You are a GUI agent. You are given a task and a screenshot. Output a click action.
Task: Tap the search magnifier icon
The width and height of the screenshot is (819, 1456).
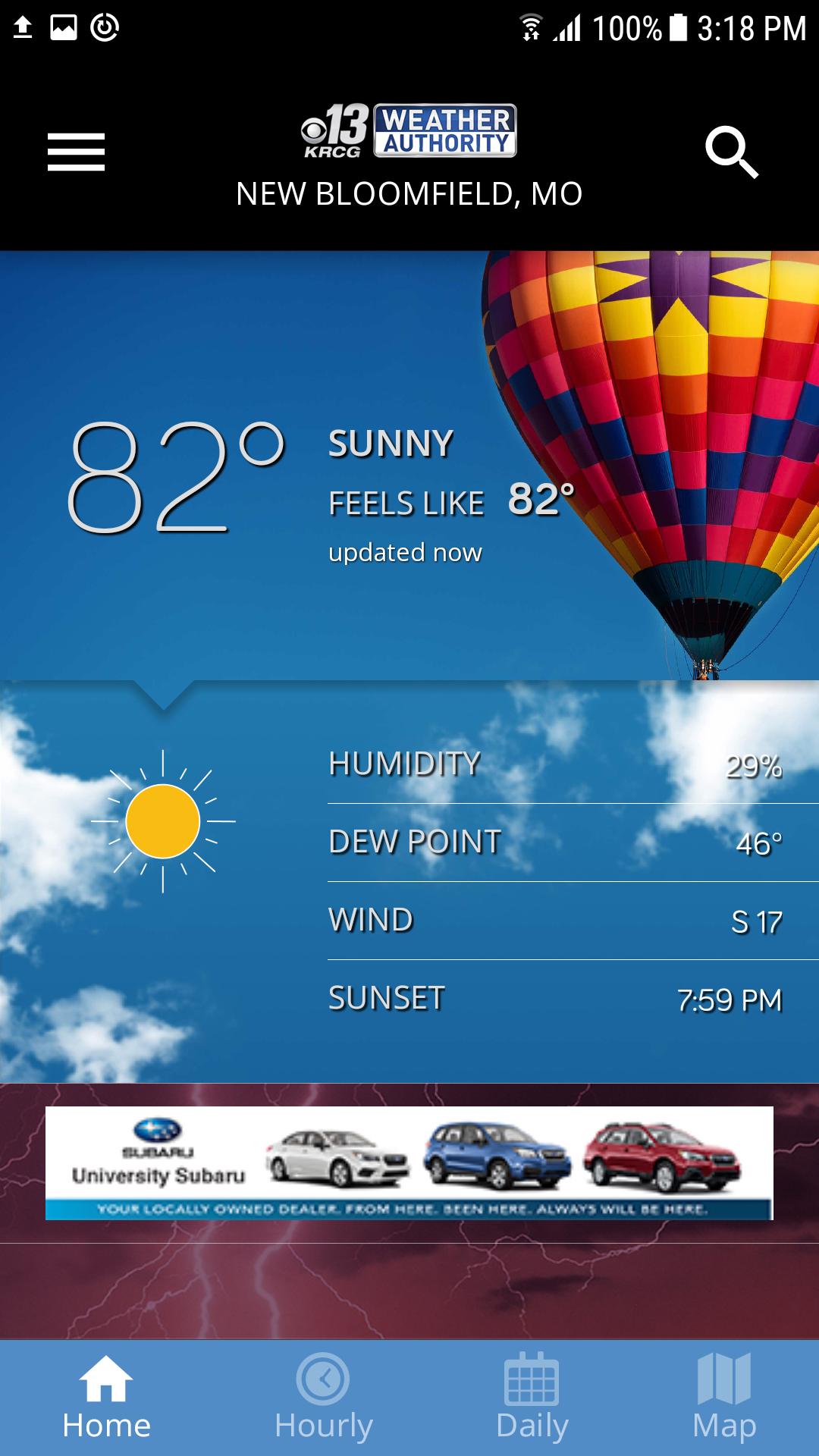click(732, 152)
